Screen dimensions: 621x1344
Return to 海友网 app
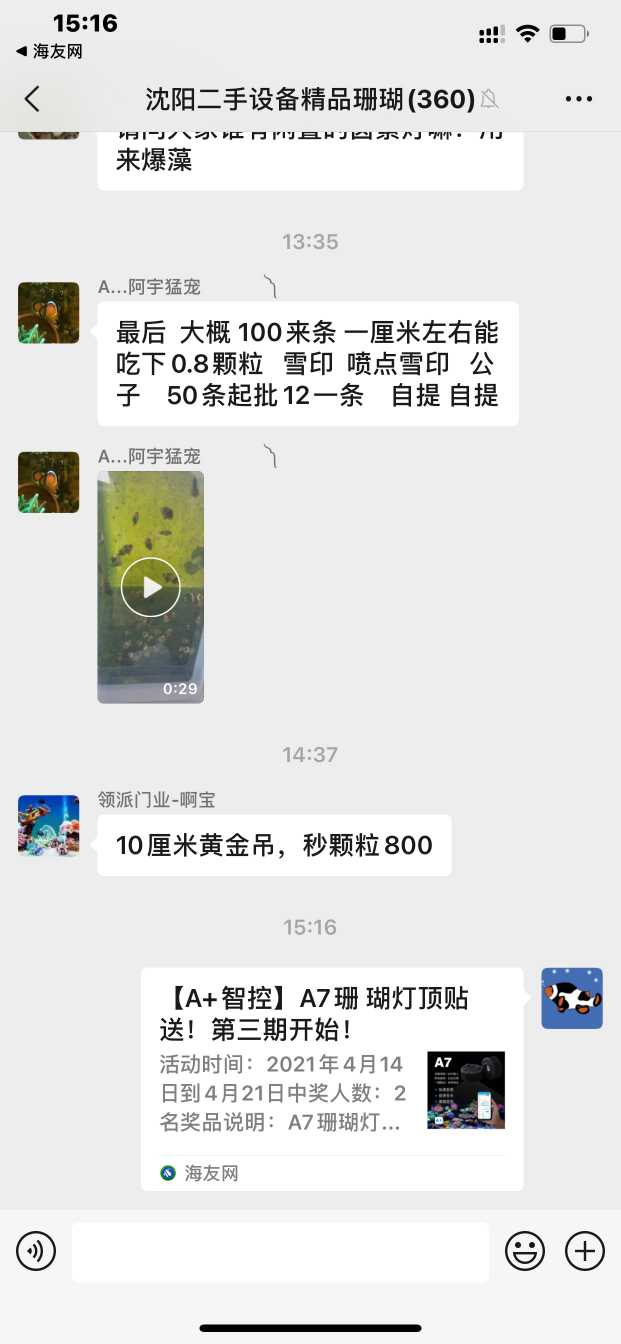tap(50, 51)
